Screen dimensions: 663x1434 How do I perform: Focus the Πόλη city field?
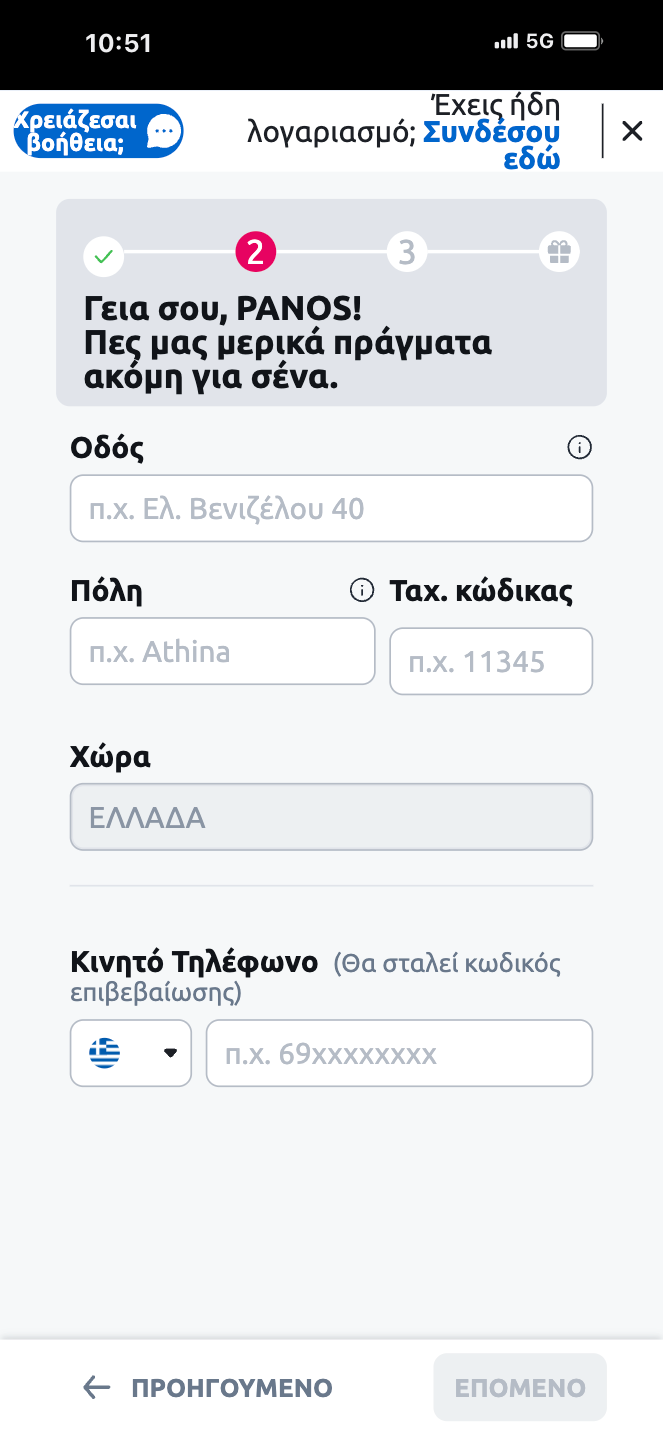tap(222, 651)
